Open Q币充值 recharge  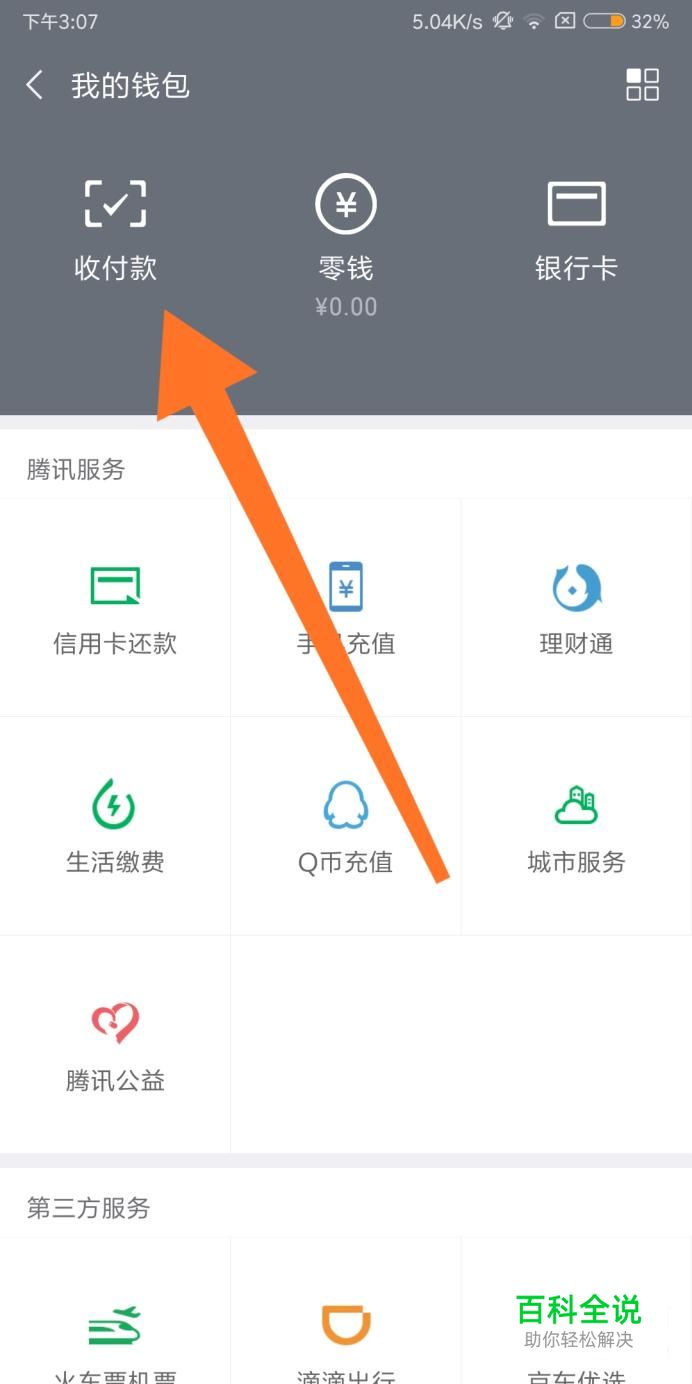click(346, 826)
